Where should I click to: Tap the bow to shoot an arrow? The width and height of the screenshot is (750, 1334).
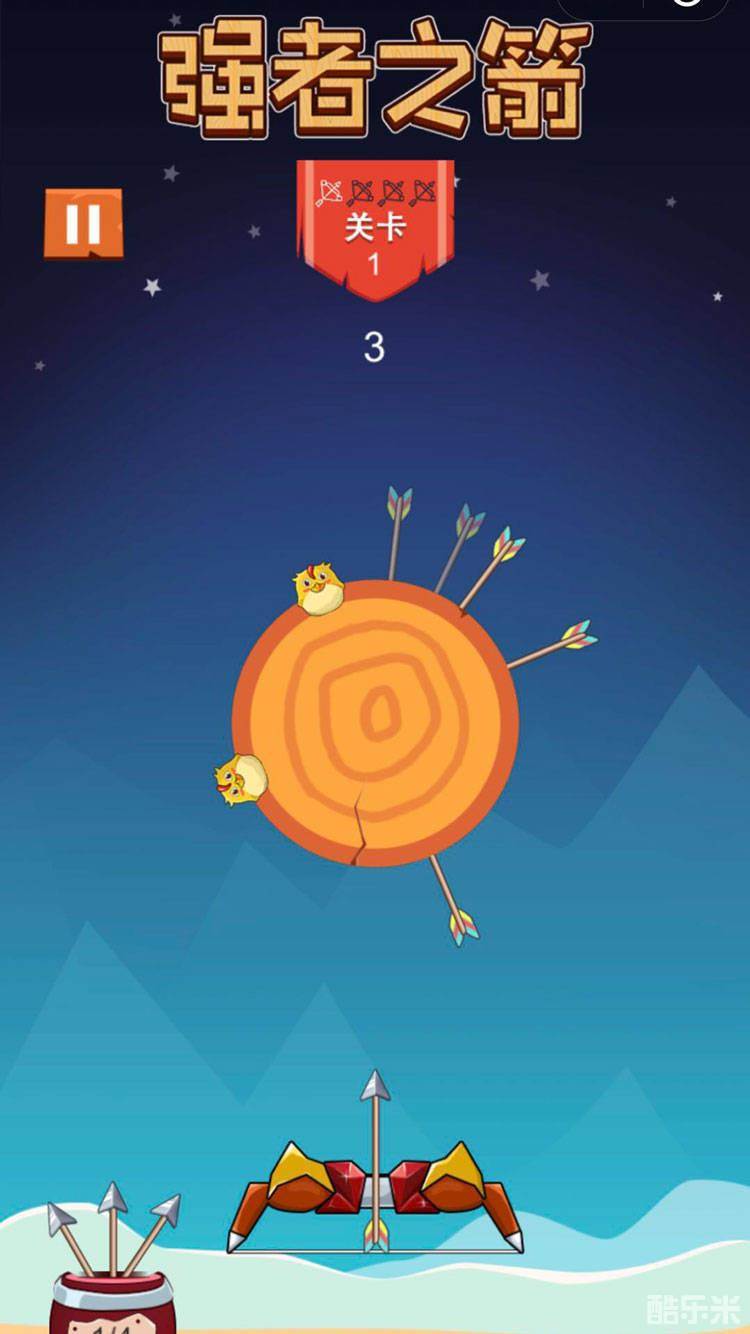click(x=375, y=1190)
